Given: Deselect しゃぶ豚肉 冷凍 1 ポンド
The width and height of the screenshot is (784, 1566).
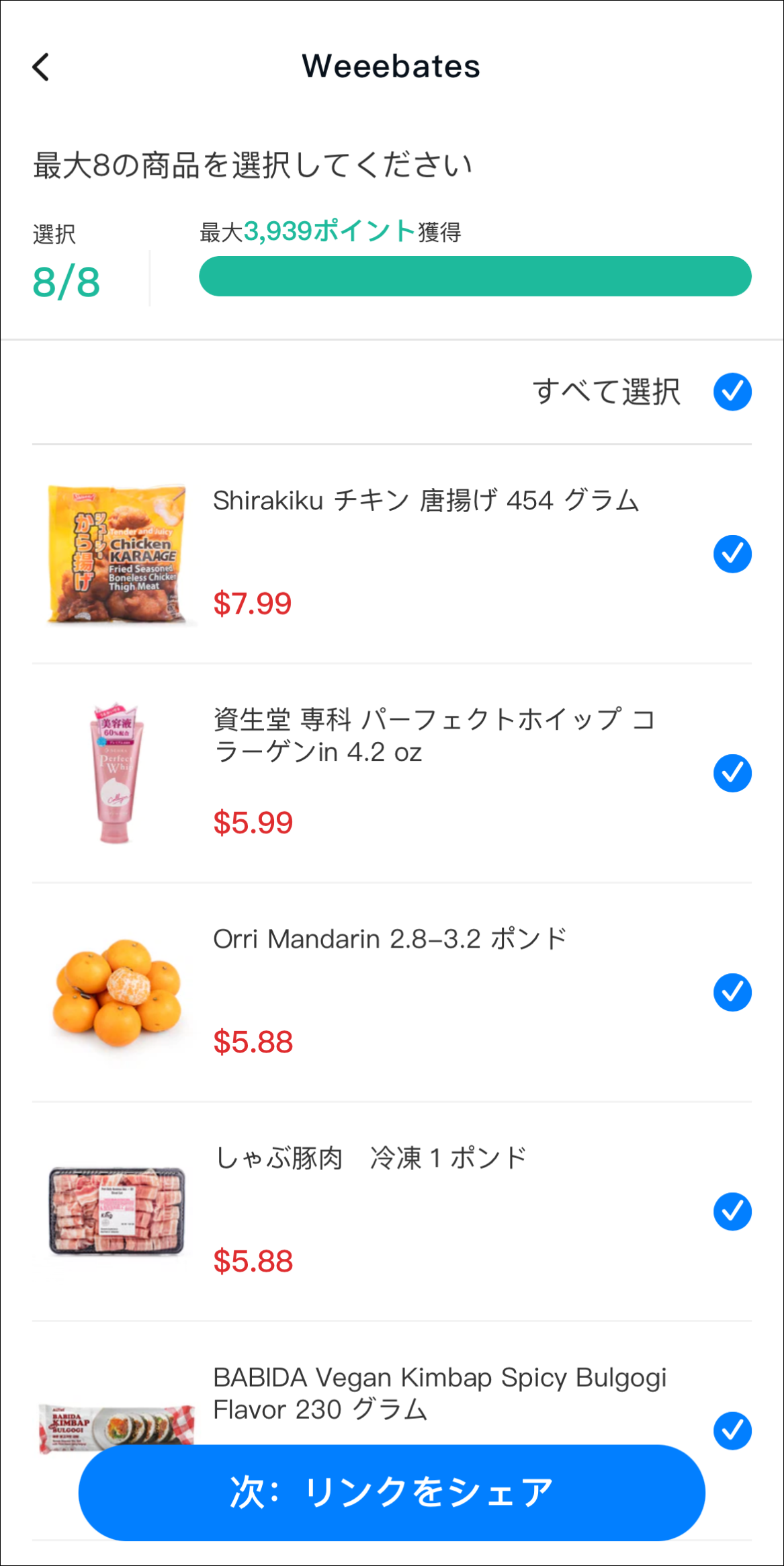Looking at the screenshot, I should tap(732, 1212).
